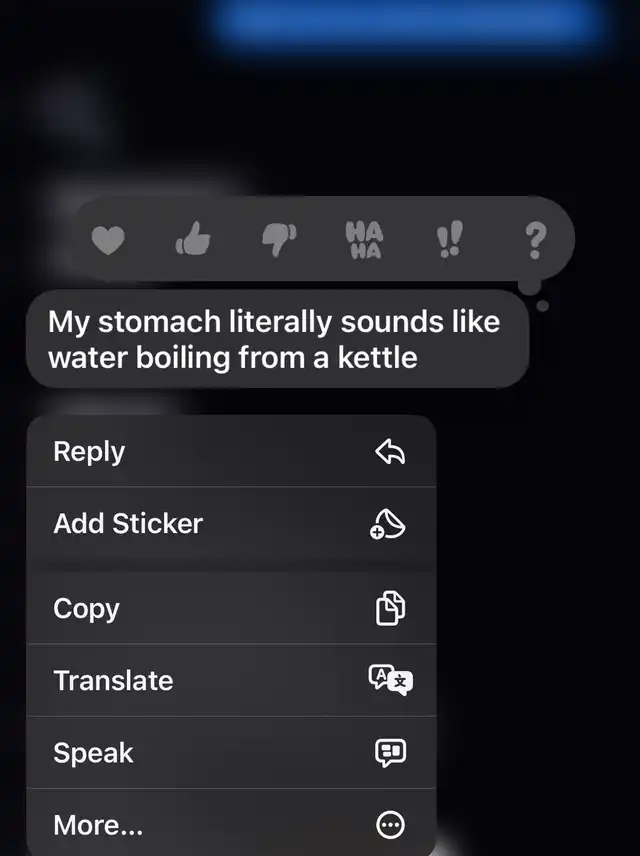React with the question mark tapback

coord(535,239)
